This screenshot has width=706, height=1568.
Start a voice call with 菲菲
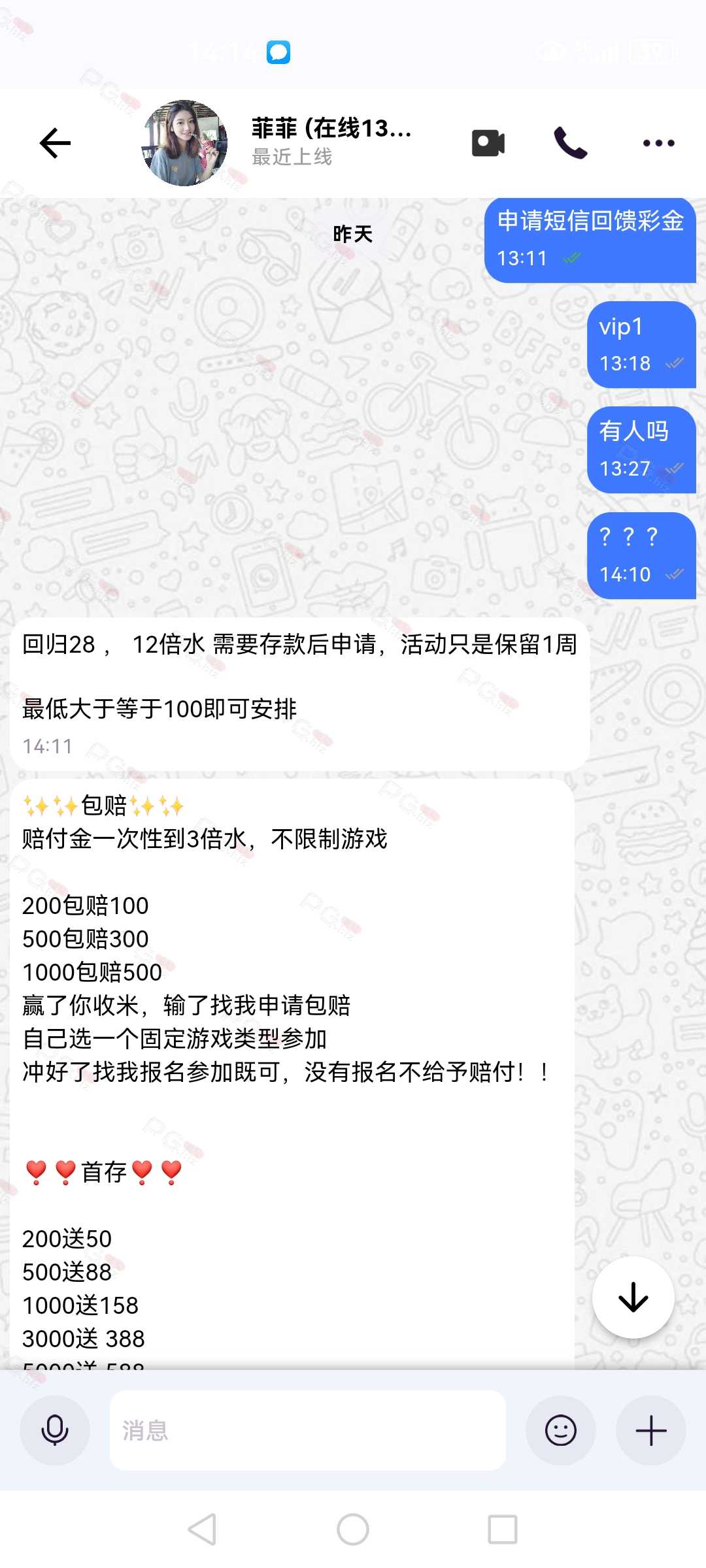[x=571, y=143]
